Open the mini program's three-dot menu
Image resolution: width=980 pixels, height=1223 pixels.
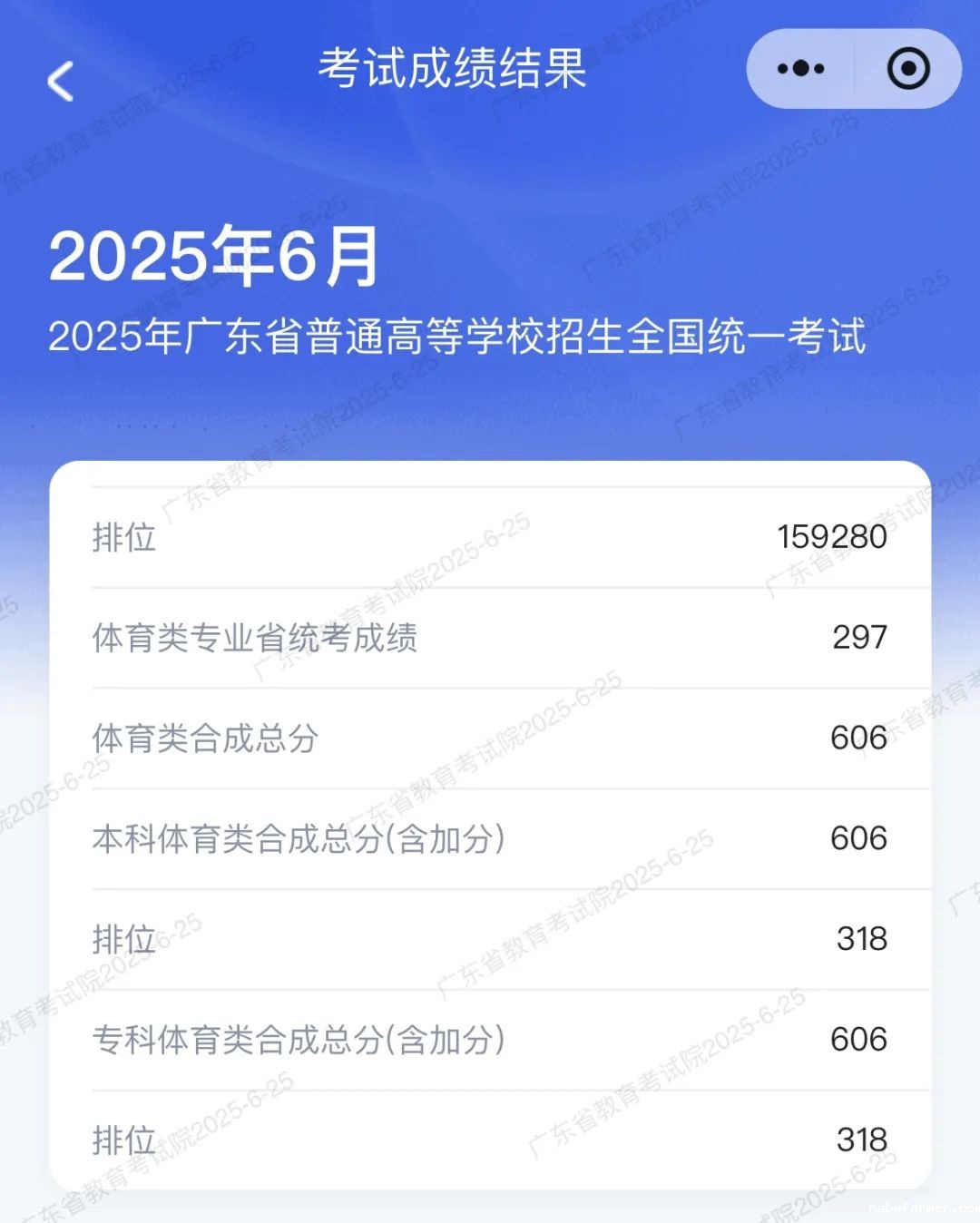click(800, 69)
